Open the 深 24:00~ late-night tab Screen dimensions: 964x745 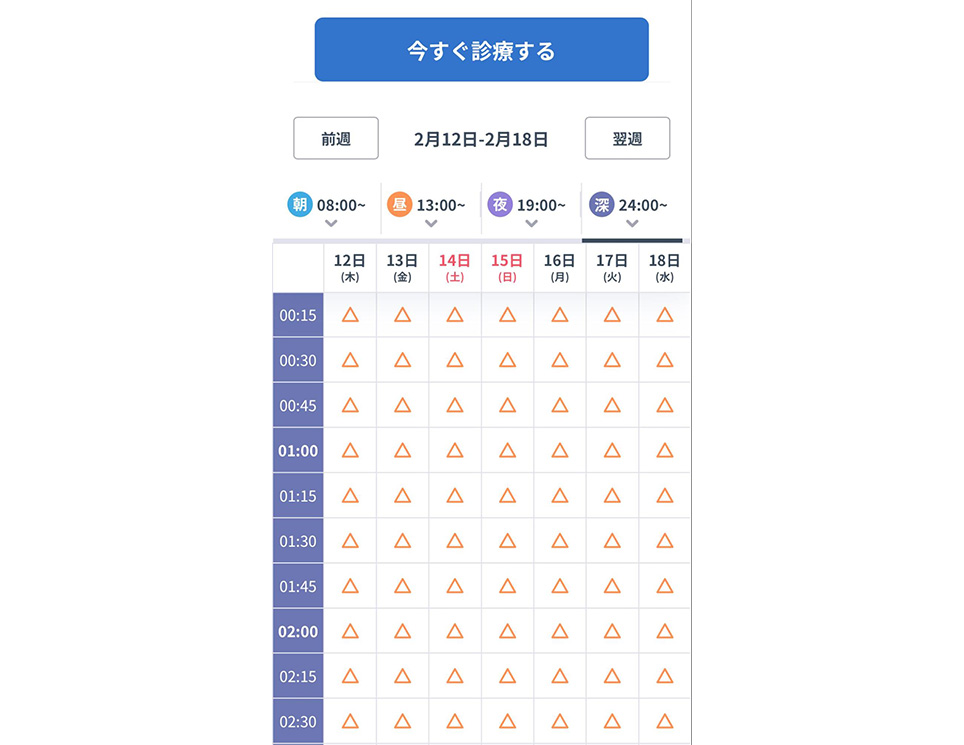pyautogui.click(x=631, y=207)
